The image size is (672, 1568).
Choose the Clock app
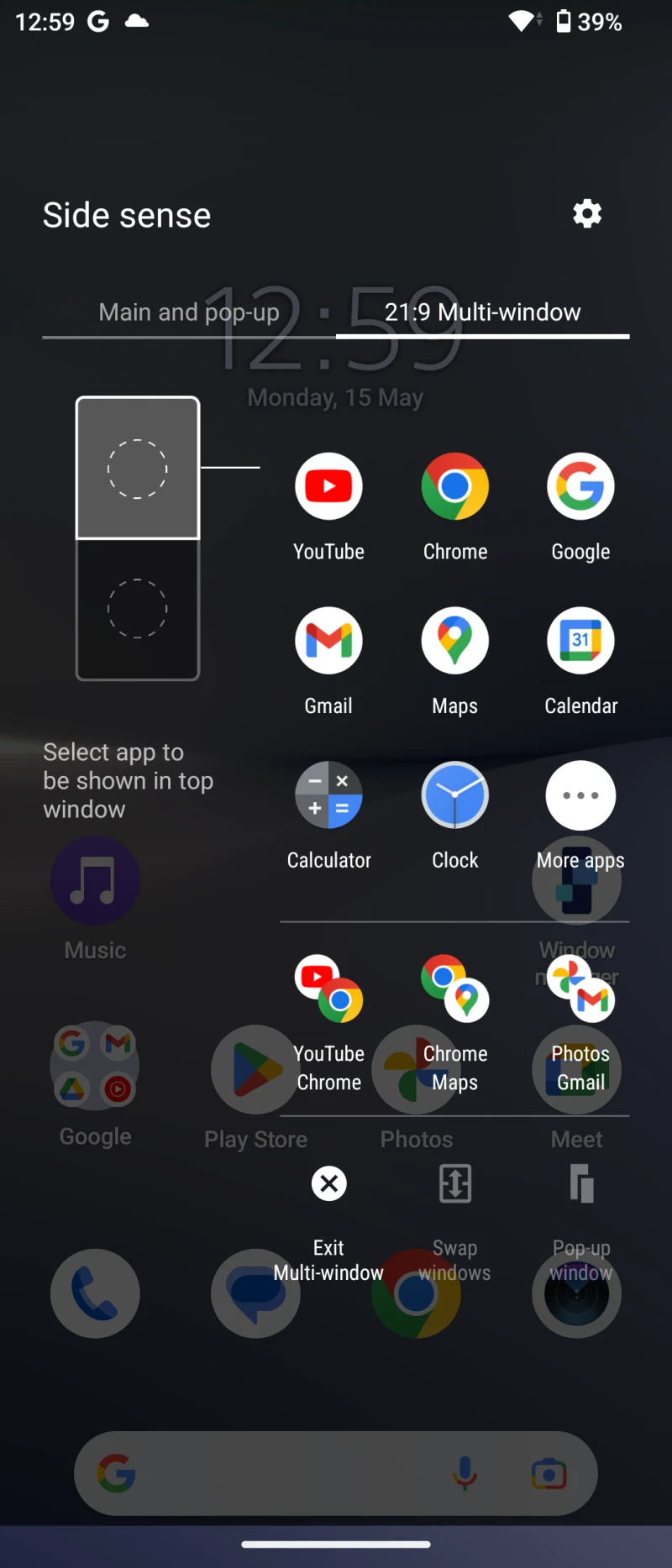(x=454, y=795)
